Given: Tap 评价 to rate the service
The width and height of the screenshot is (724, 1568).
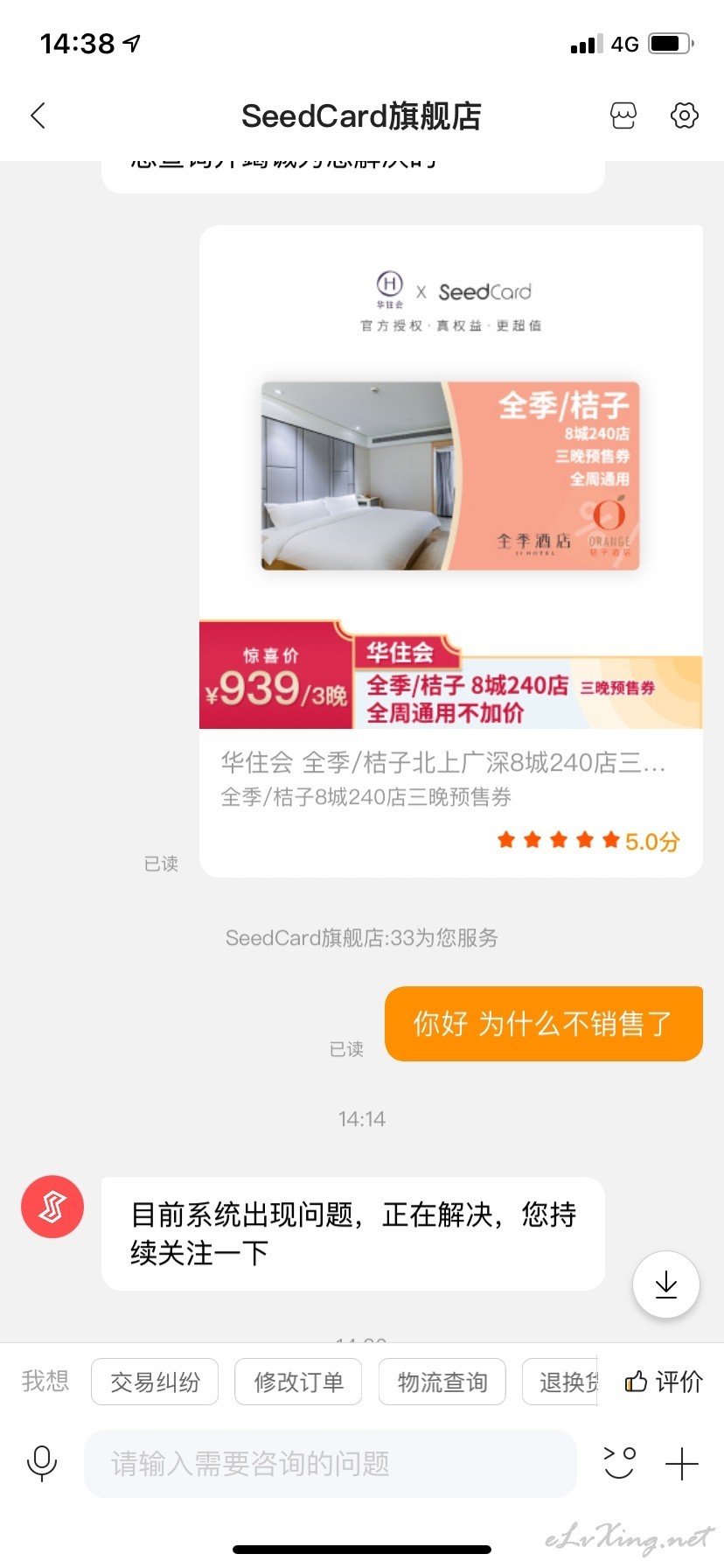Looking at the screenshot, I should [665, 1382].
